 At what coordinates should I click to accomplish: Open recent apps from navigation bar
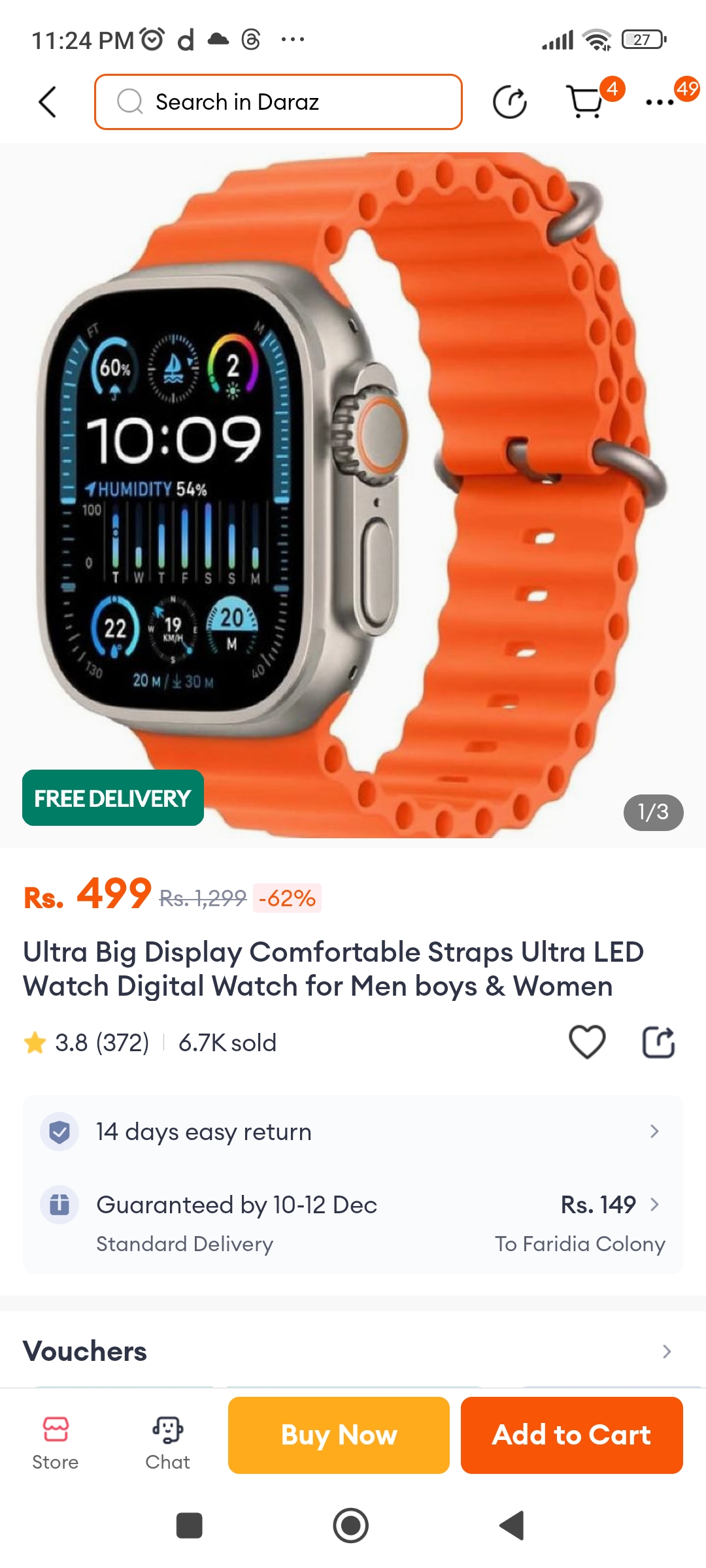point(190,1526)
